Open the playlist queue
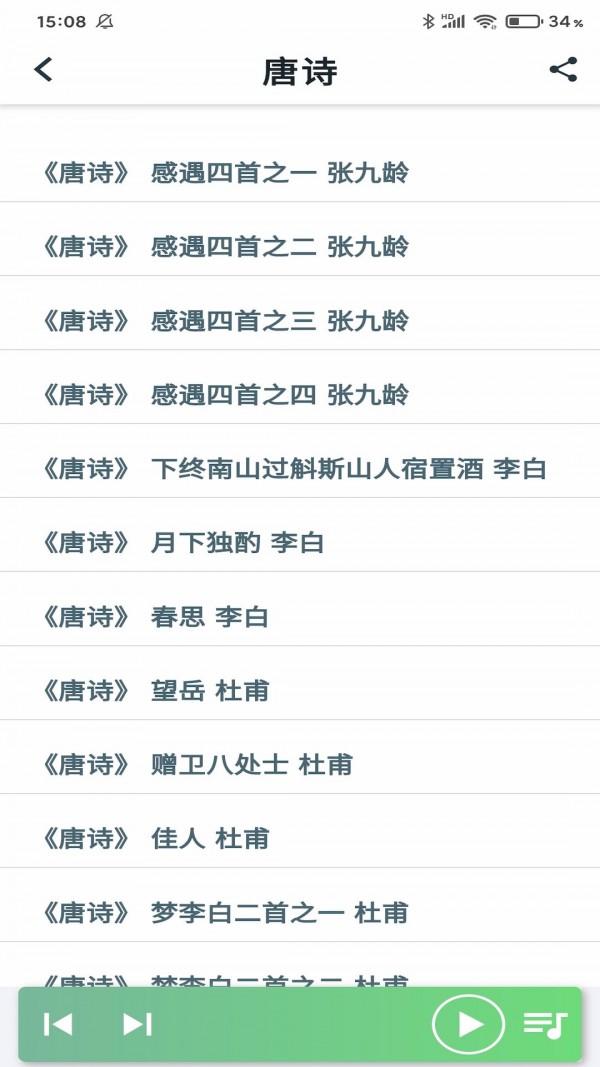This screenshot has width=600, height=1067. point(545,1024)
